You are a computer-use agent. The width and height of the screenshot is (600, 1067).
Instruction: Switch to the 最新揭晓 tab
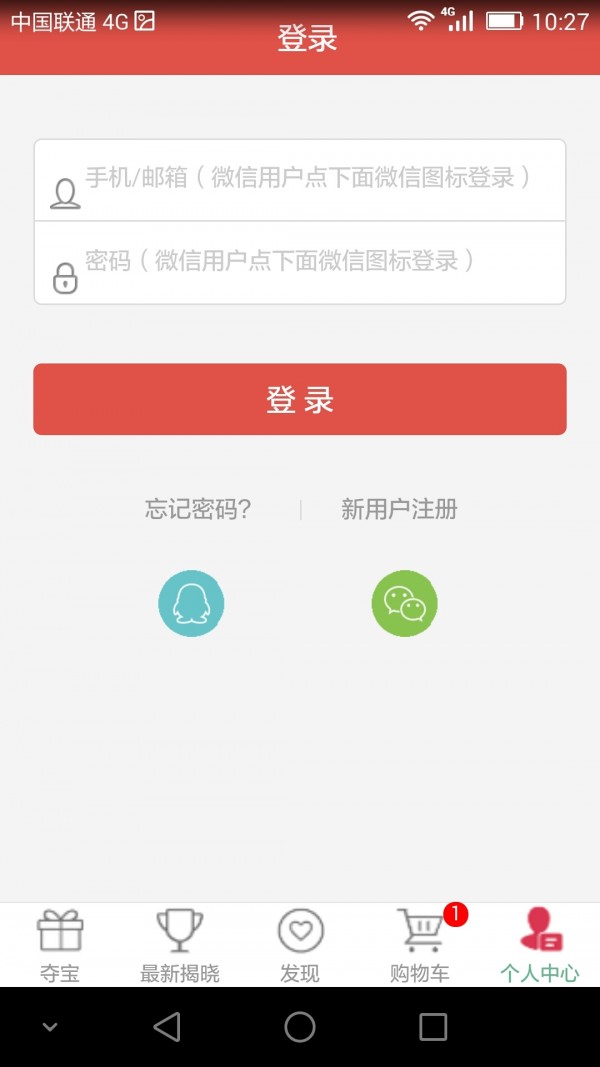pyautogui.click(x=180, y=945)
